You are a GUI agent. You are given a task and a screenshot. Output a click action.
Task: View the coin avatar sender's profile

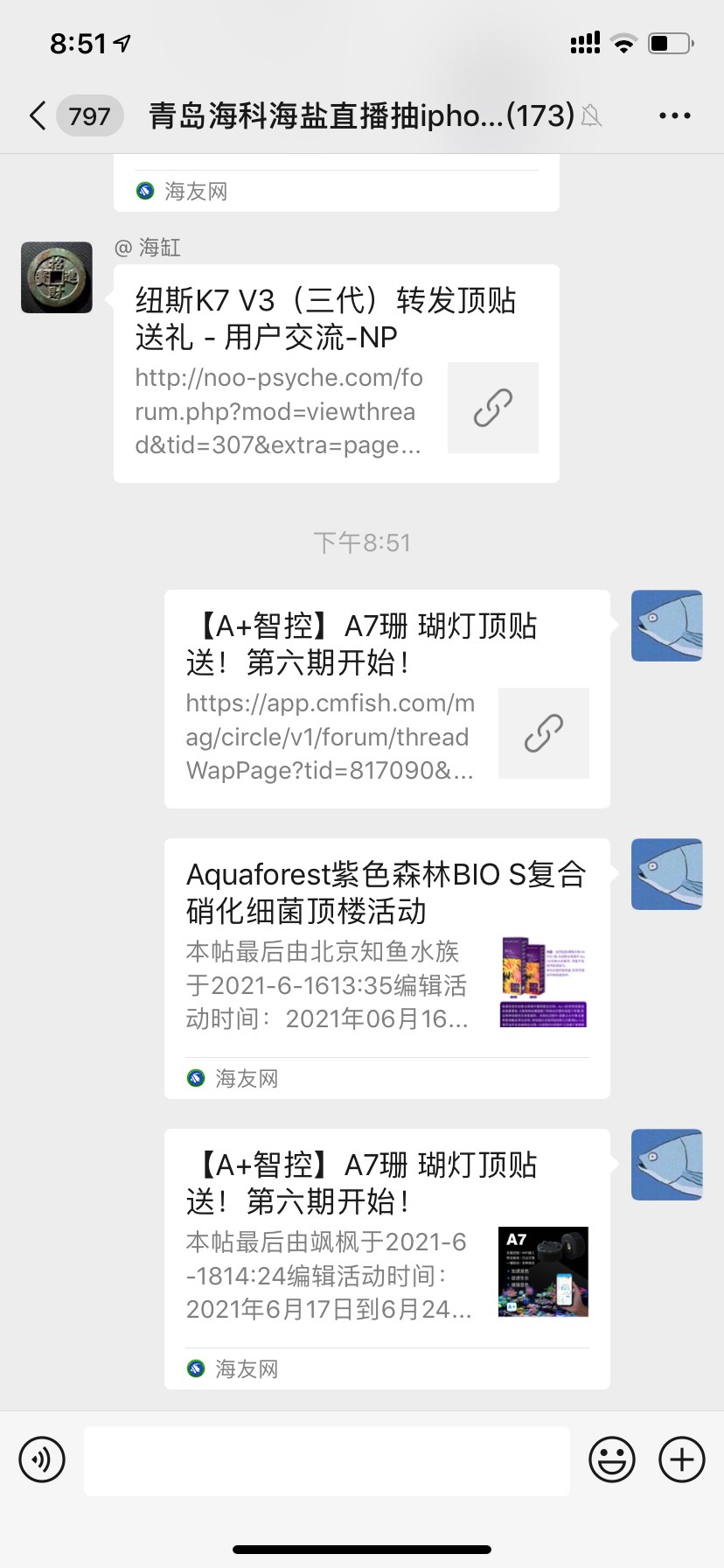click(x=57, y=277)
